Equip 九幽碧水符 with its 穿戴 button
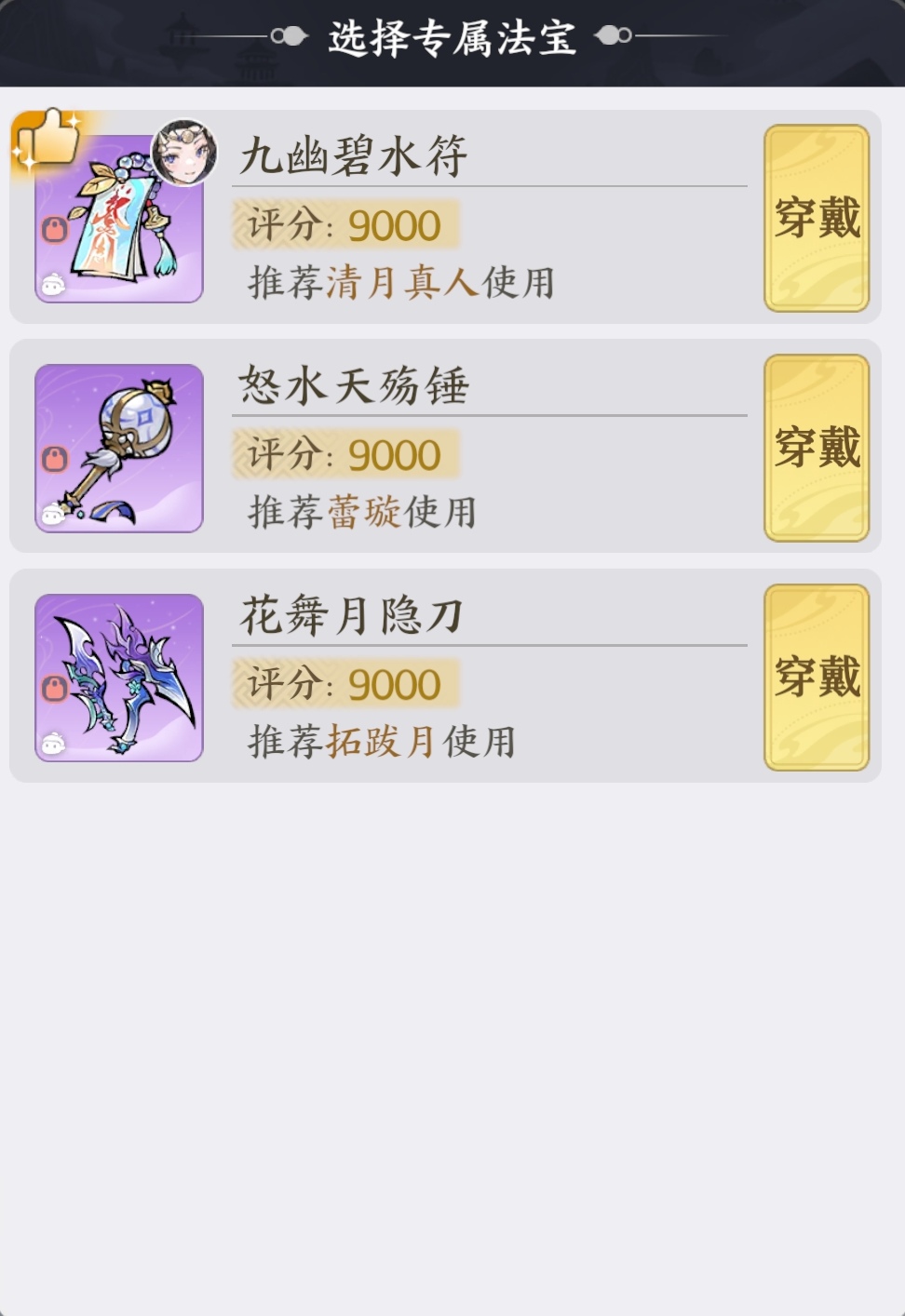Screen dimensions: 905x1316 click(x=817, y=219)
